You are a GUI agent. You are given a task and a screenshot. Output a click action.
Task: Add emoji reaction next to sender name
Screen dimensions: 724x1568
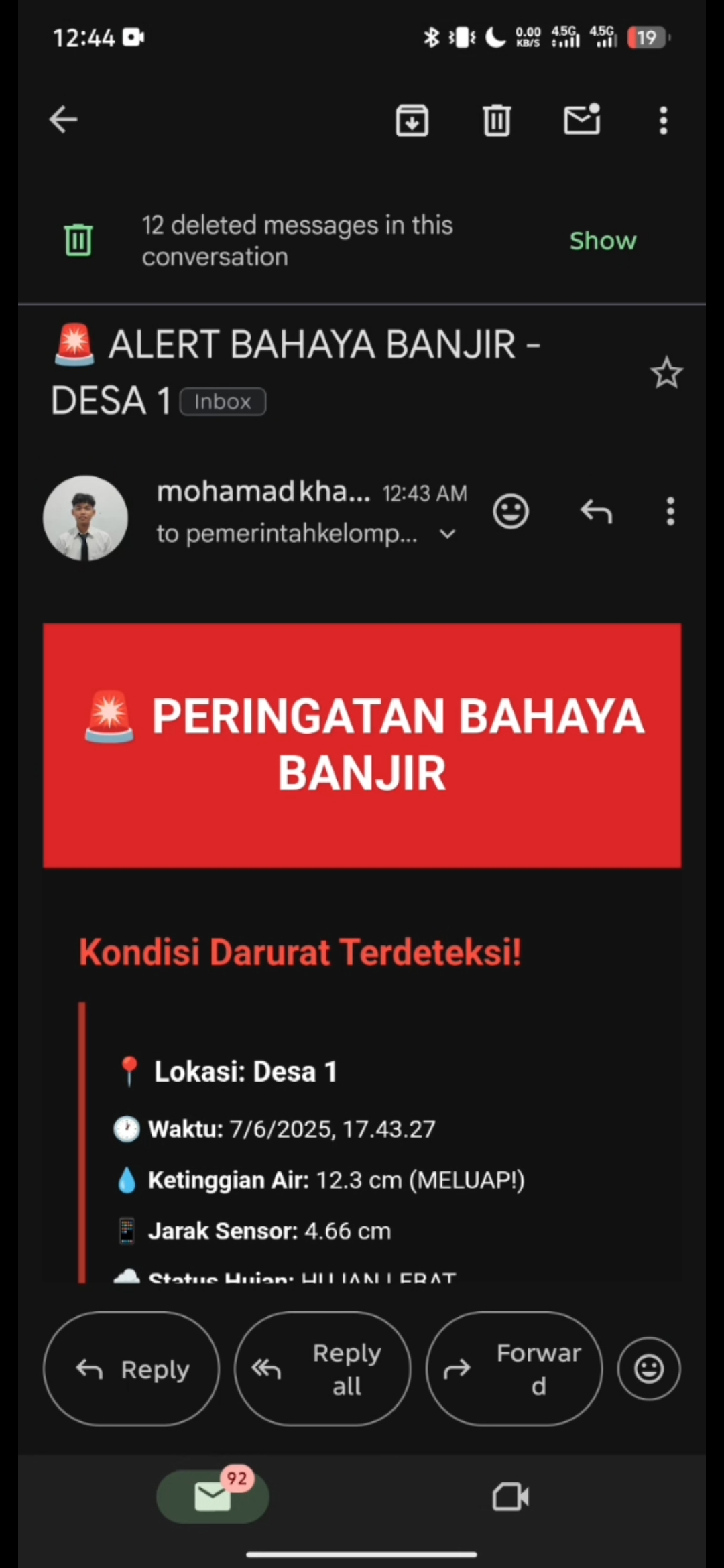click(511, 512)
